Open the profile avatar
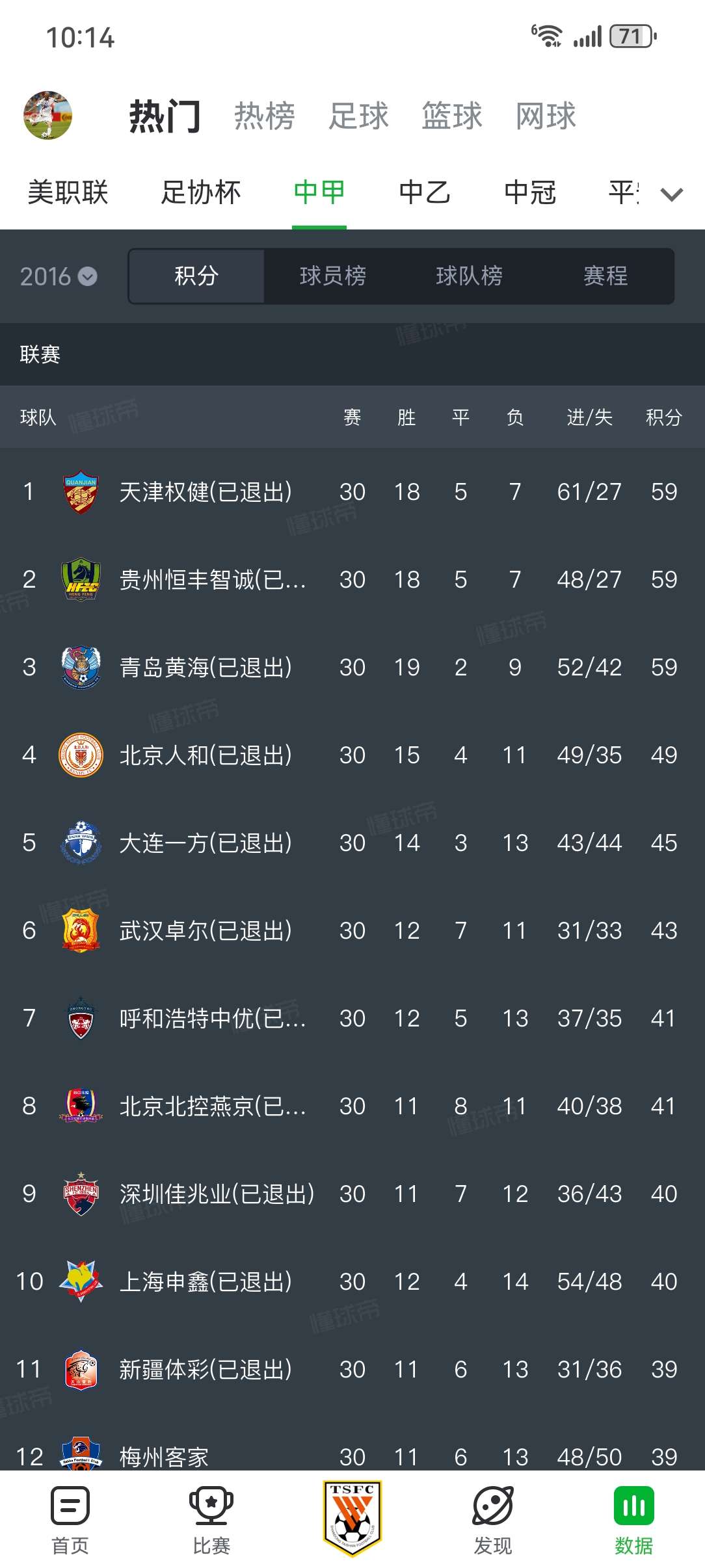This screenshot has height=1568, width=705. point(47,116)
